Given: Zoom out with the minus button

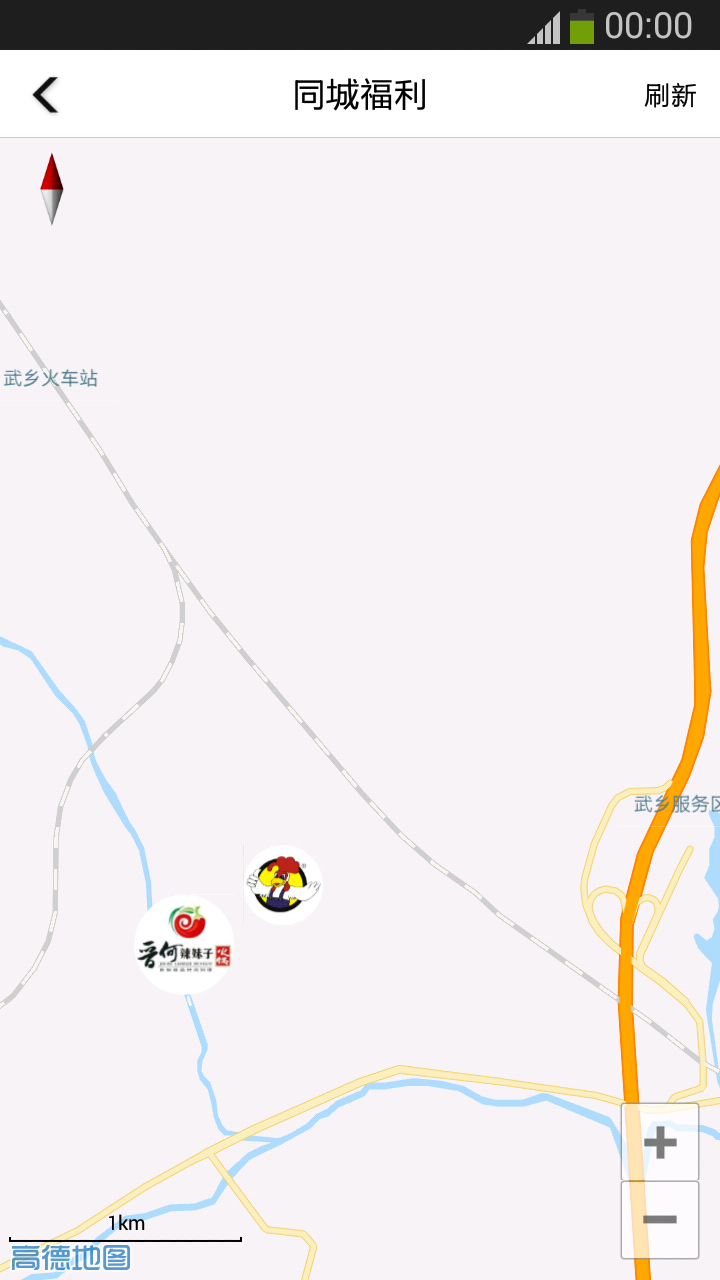Looking at the screenshot, I should tap(660, 1220).
